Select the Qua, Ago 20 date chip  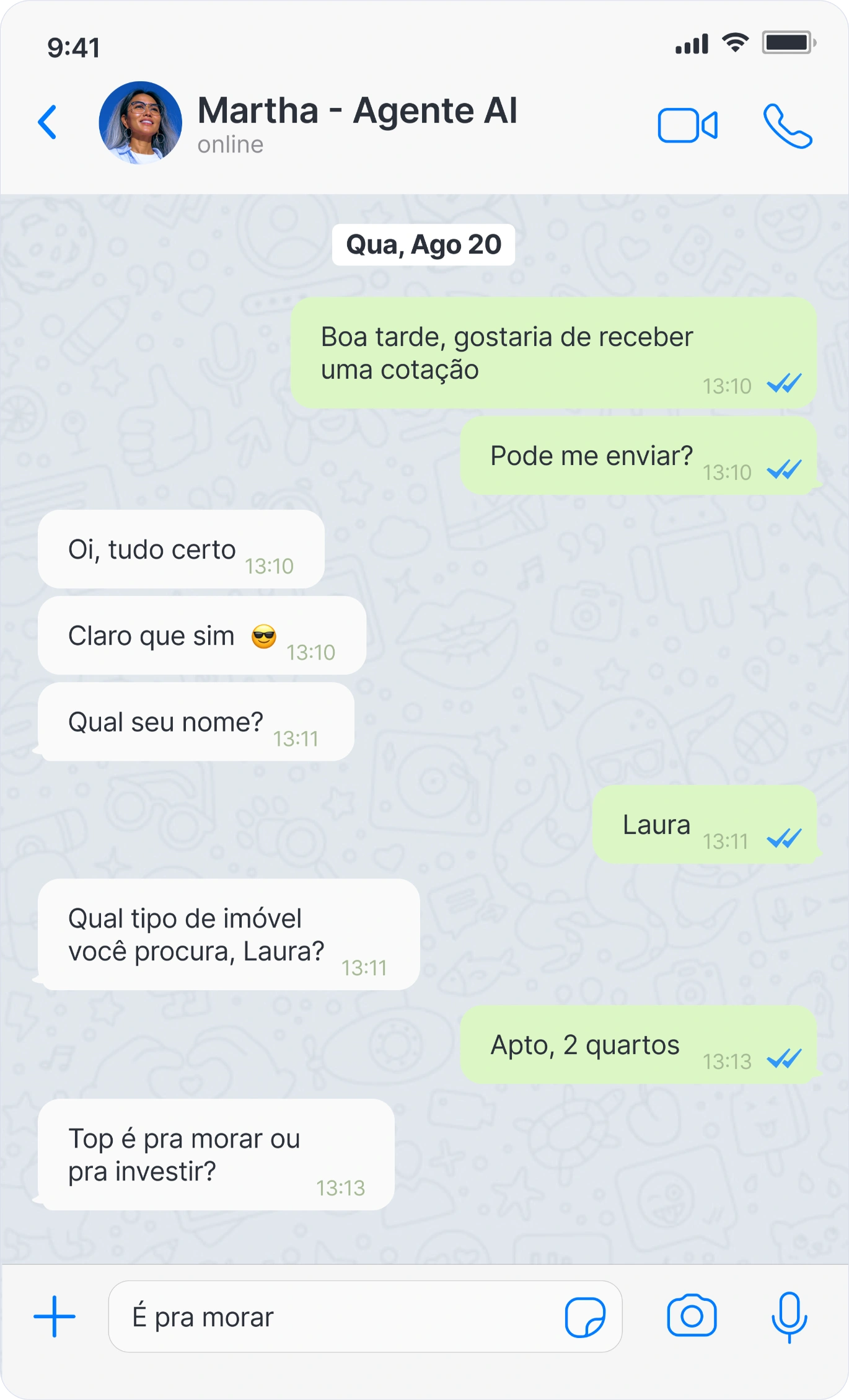pyautogui.click(x=424, y=244)
